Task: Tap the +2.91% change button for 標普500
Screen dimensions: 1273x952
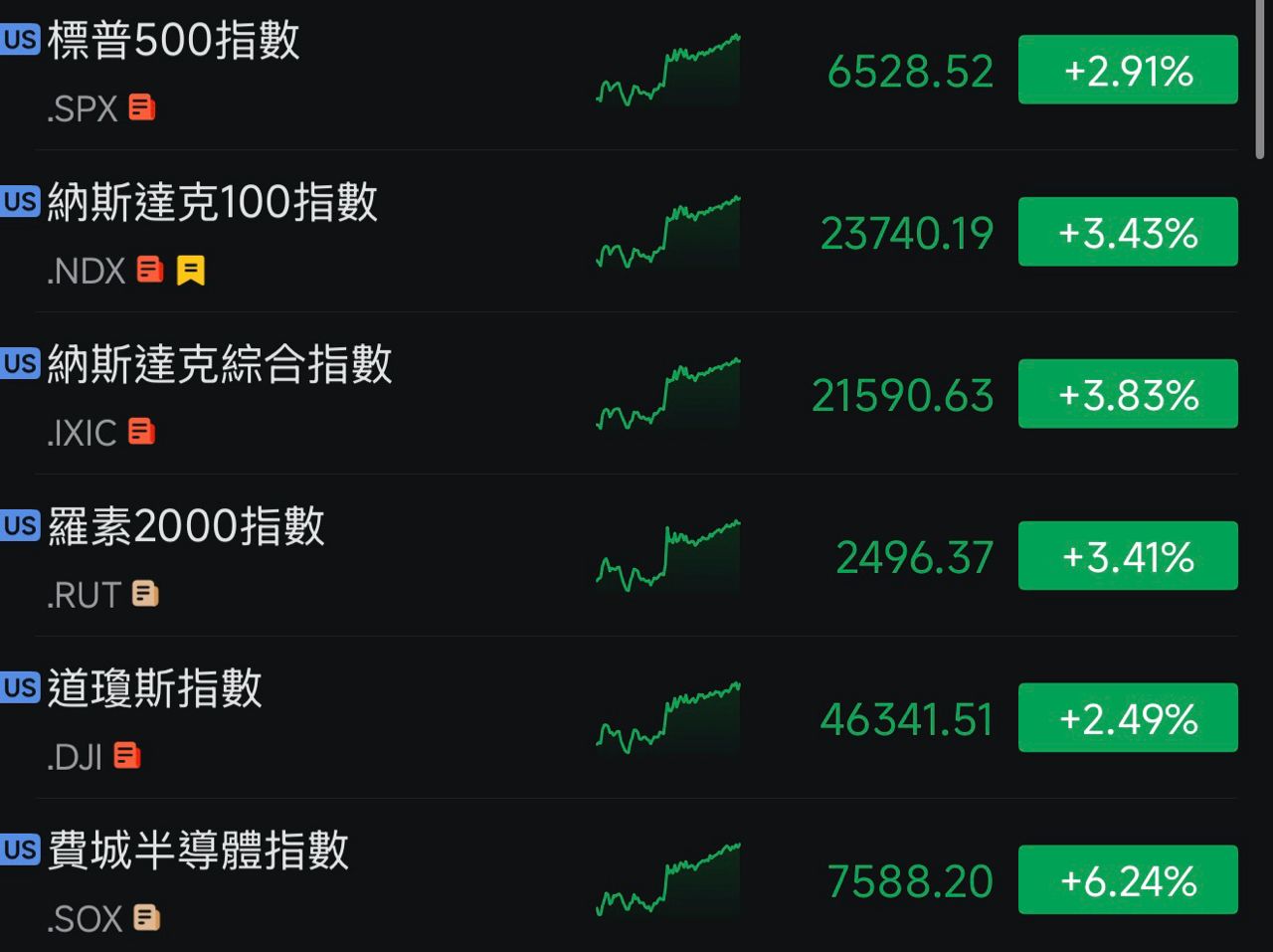Action: coord(1128,71)
